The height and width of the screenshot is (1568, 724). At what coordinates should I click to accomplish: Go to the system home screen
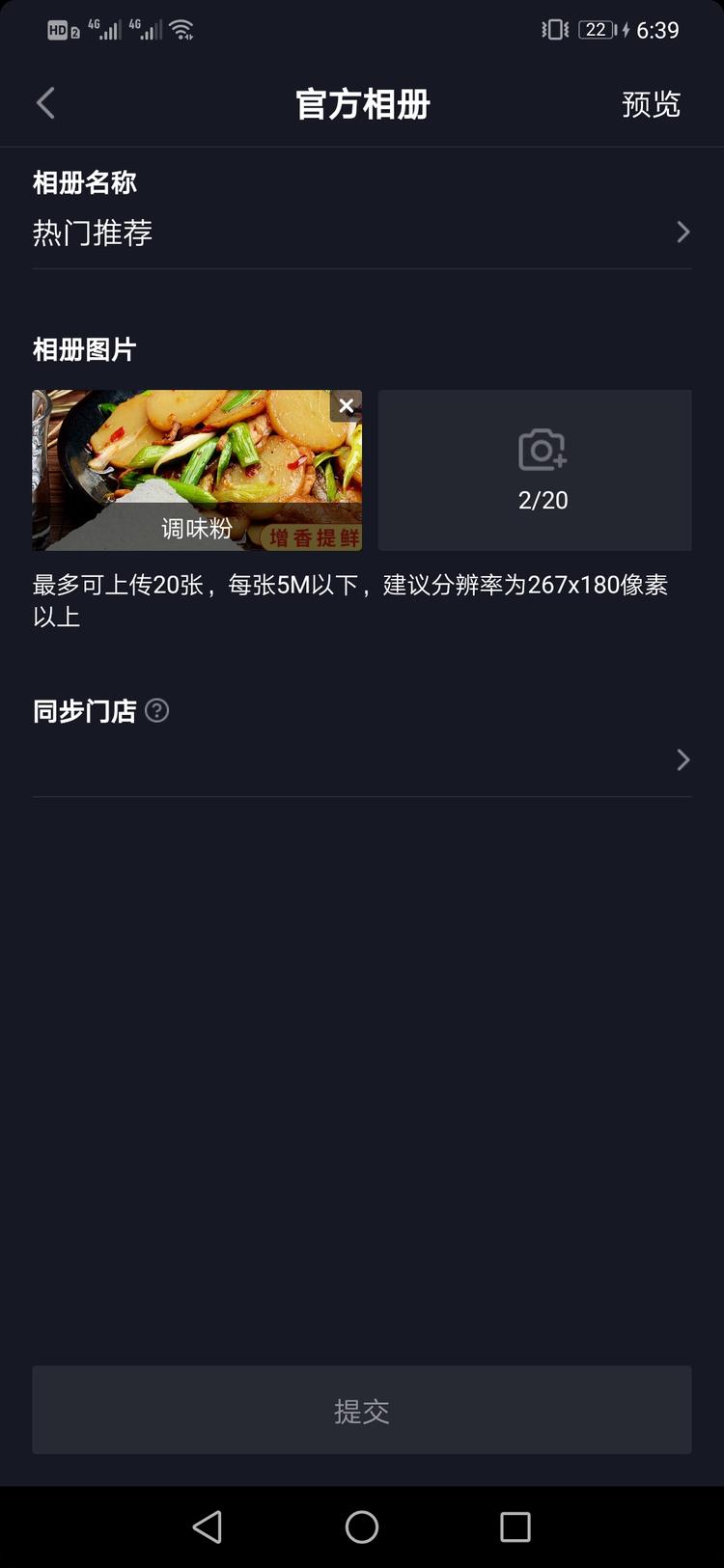[361, 1527]
